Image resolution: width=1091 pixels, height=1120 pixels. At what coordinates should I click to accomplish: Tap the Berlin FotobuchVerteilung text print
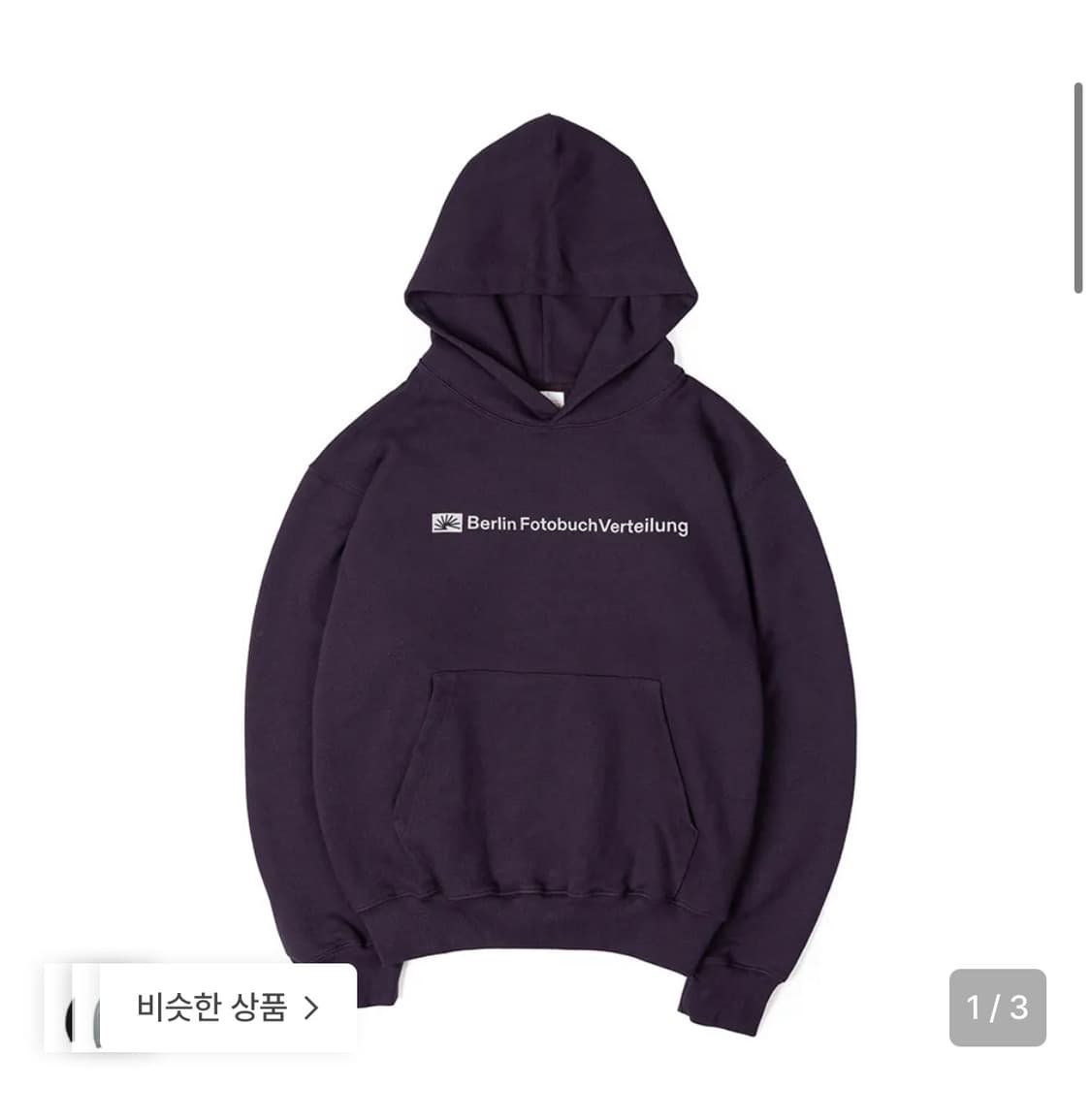tap(580, 523)
